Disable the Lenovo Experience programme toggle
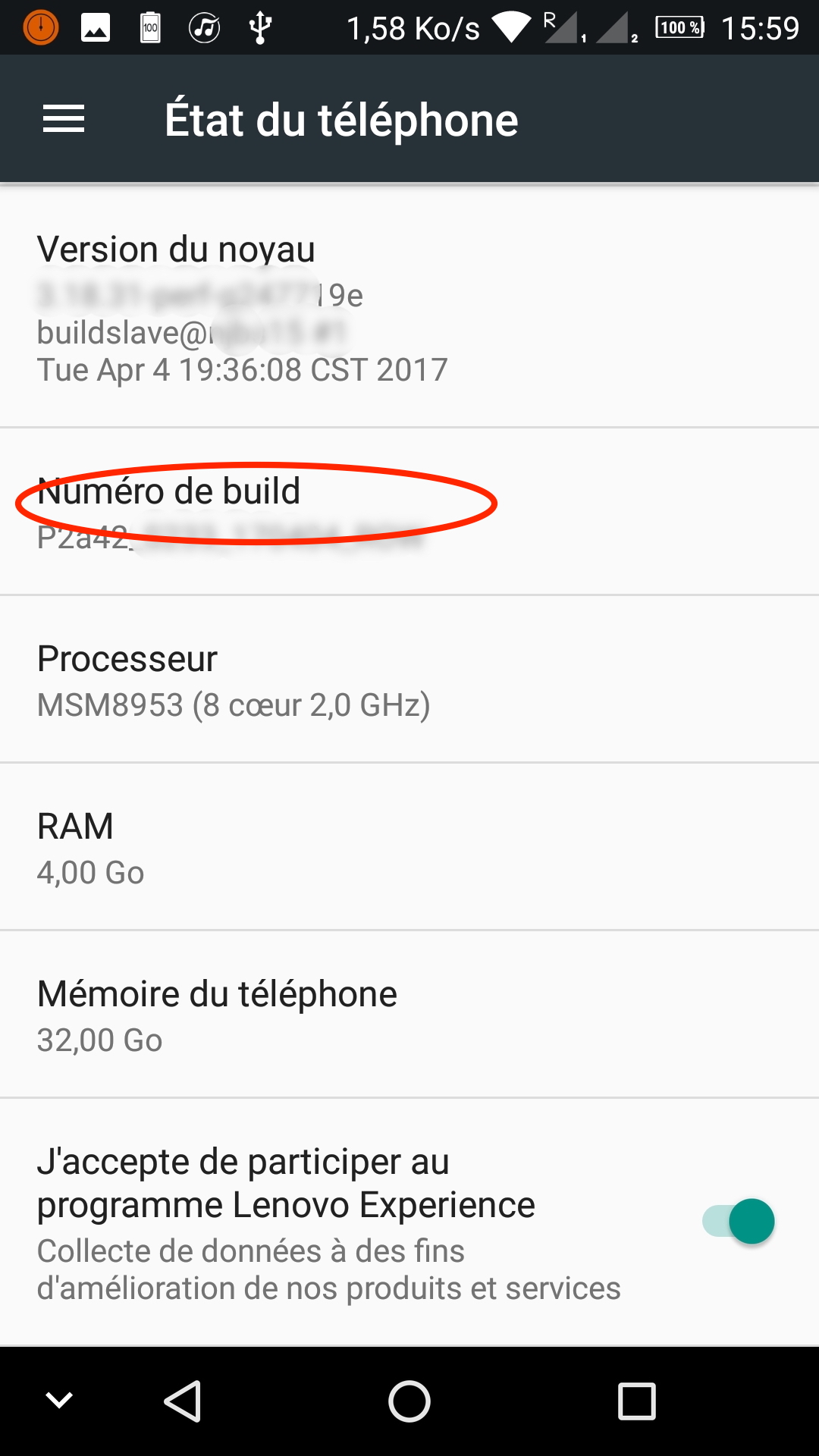Viewport: 819px width, 1456px height. pyautogui.click(x=739, y=1221)
